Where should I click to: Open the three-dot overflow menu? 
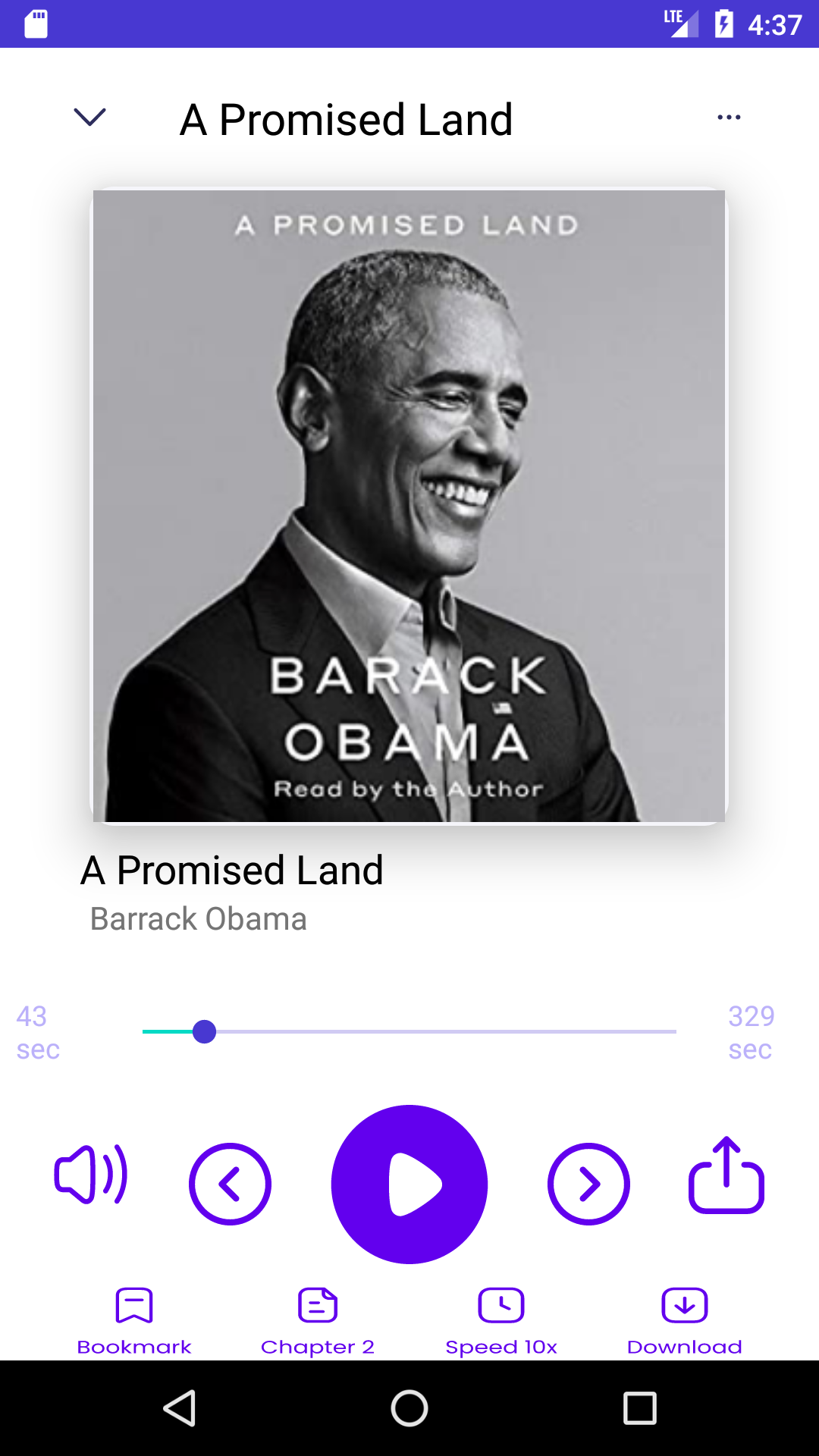(x=729, y=118)
